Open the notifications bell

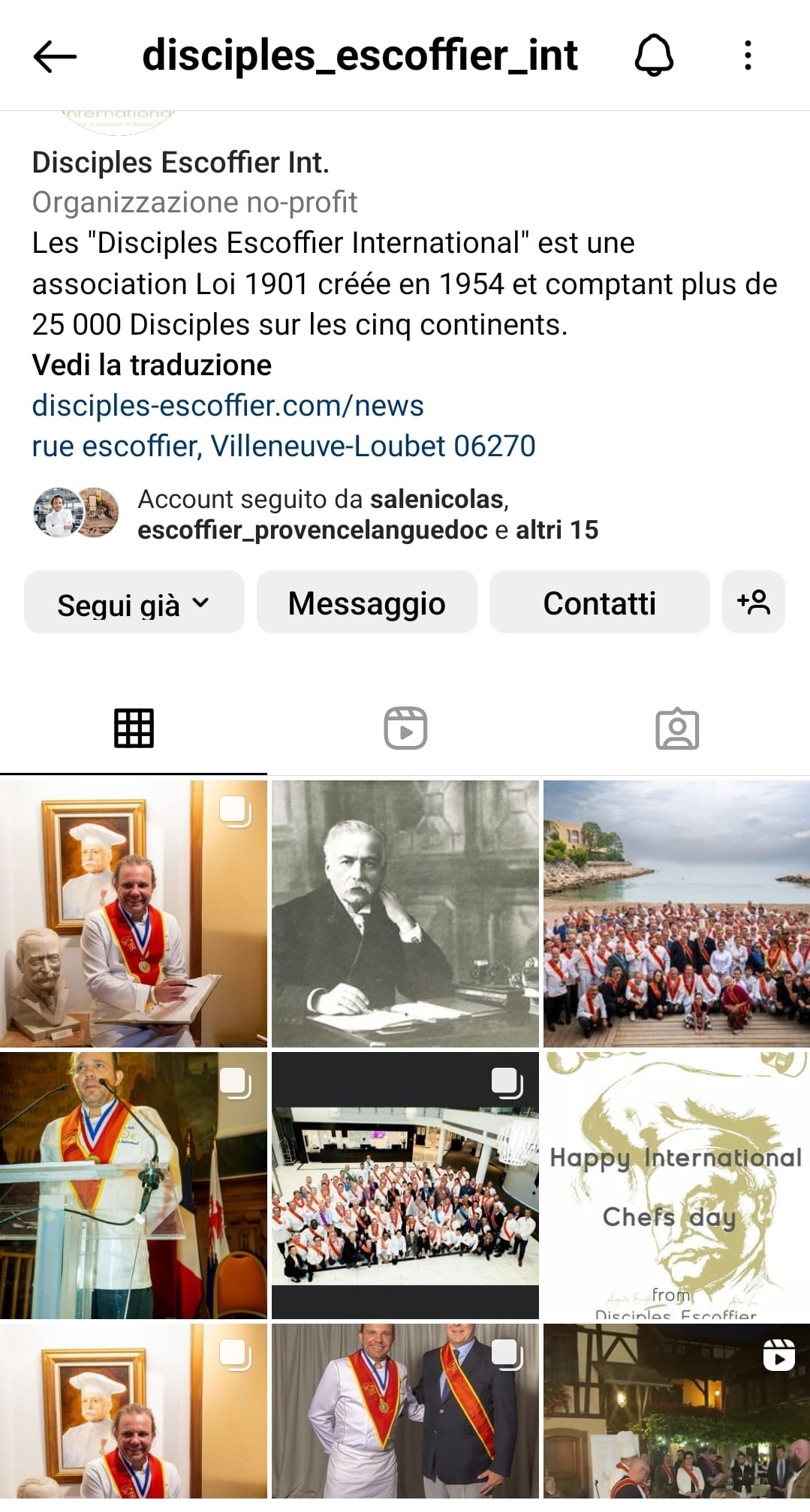pos(654,56)
